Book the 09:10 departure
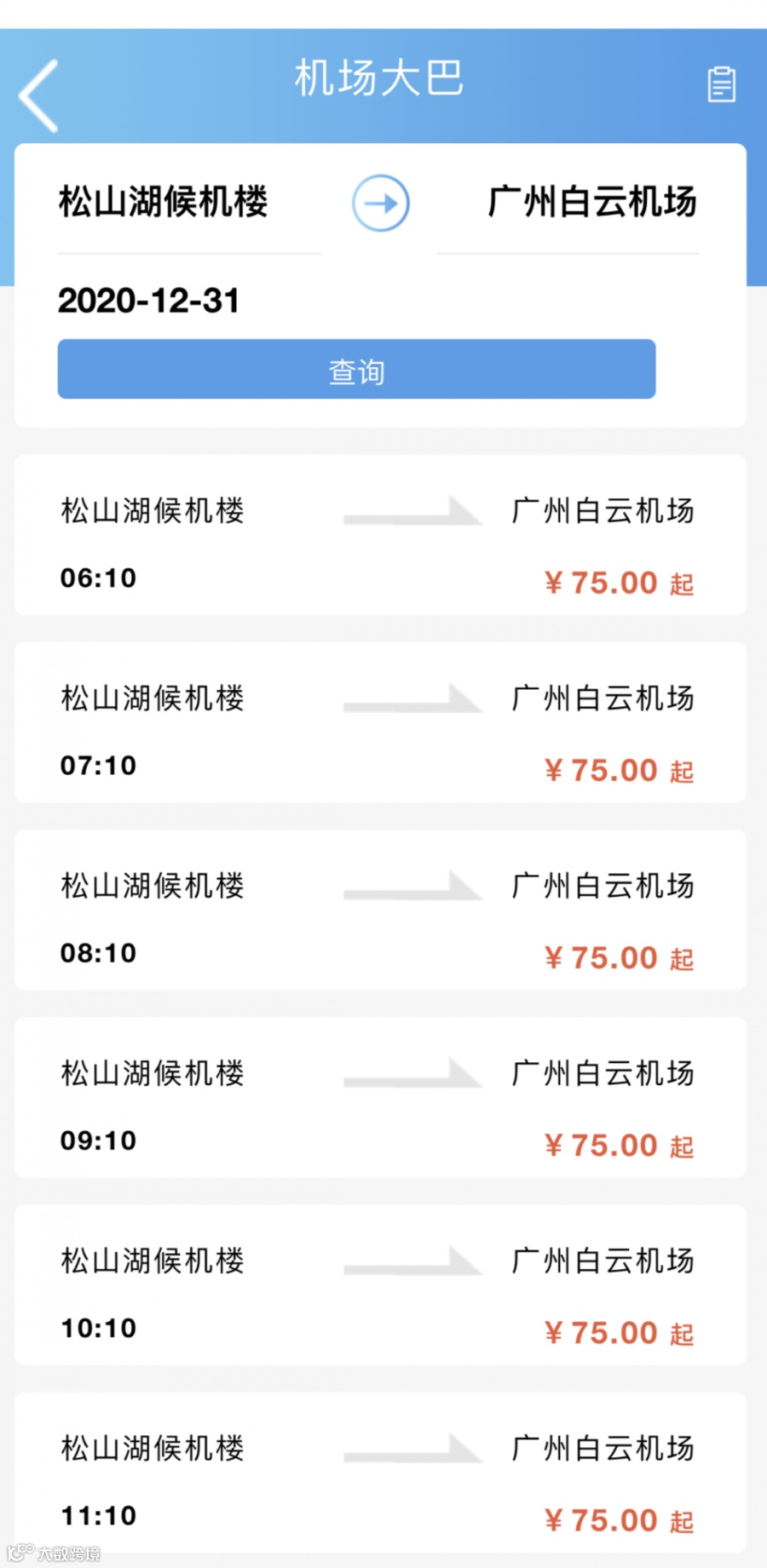 pyautogui.click(x=380, y=1098)
